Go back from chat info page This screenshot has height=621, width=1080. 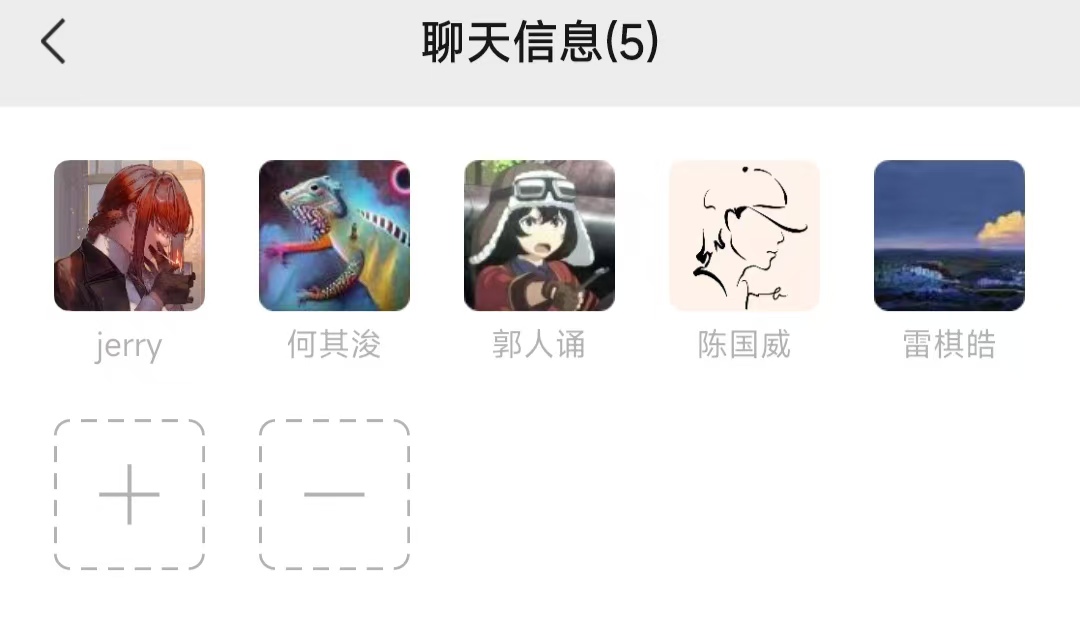(x=54, y=43)
